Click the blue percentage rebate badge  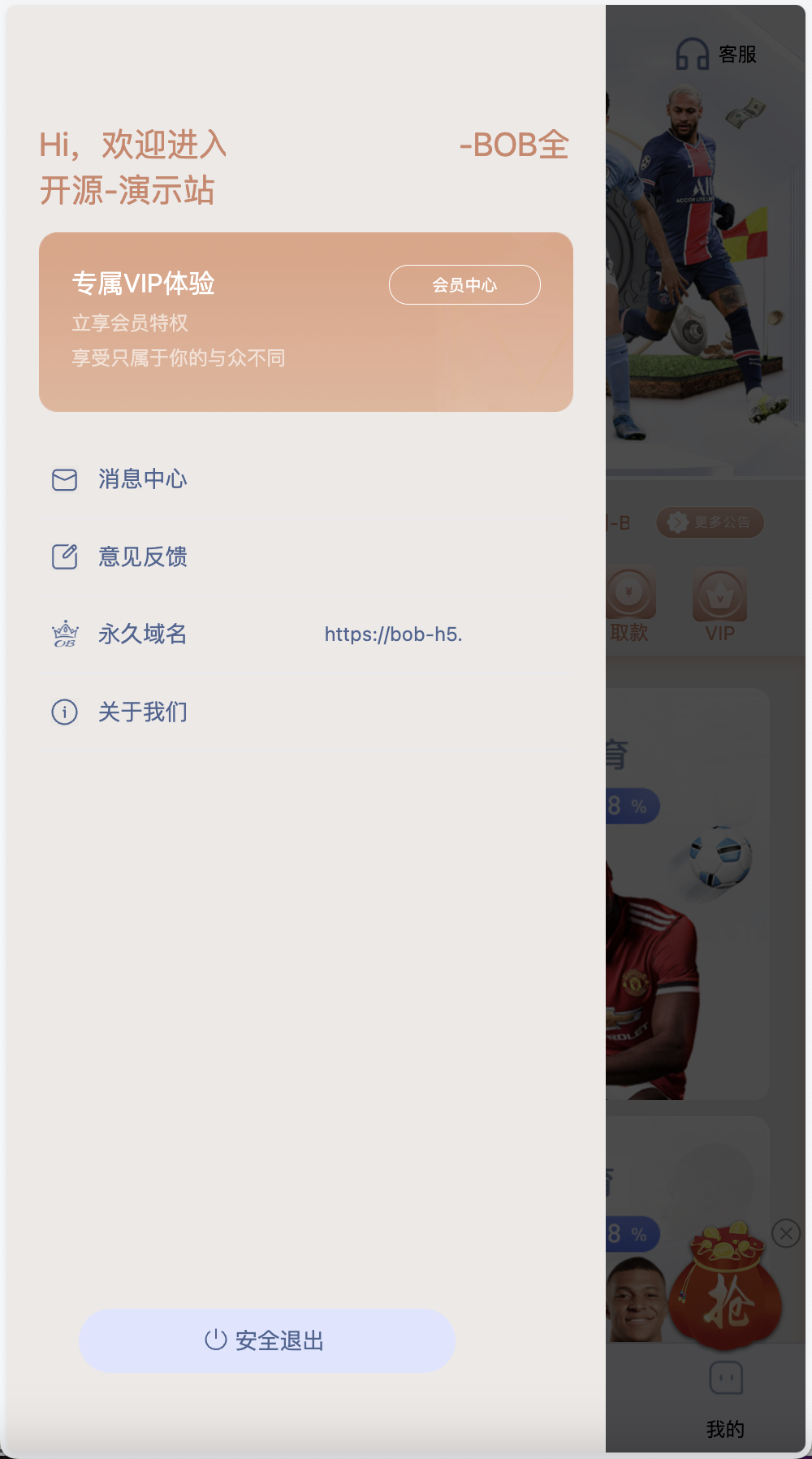625,804
